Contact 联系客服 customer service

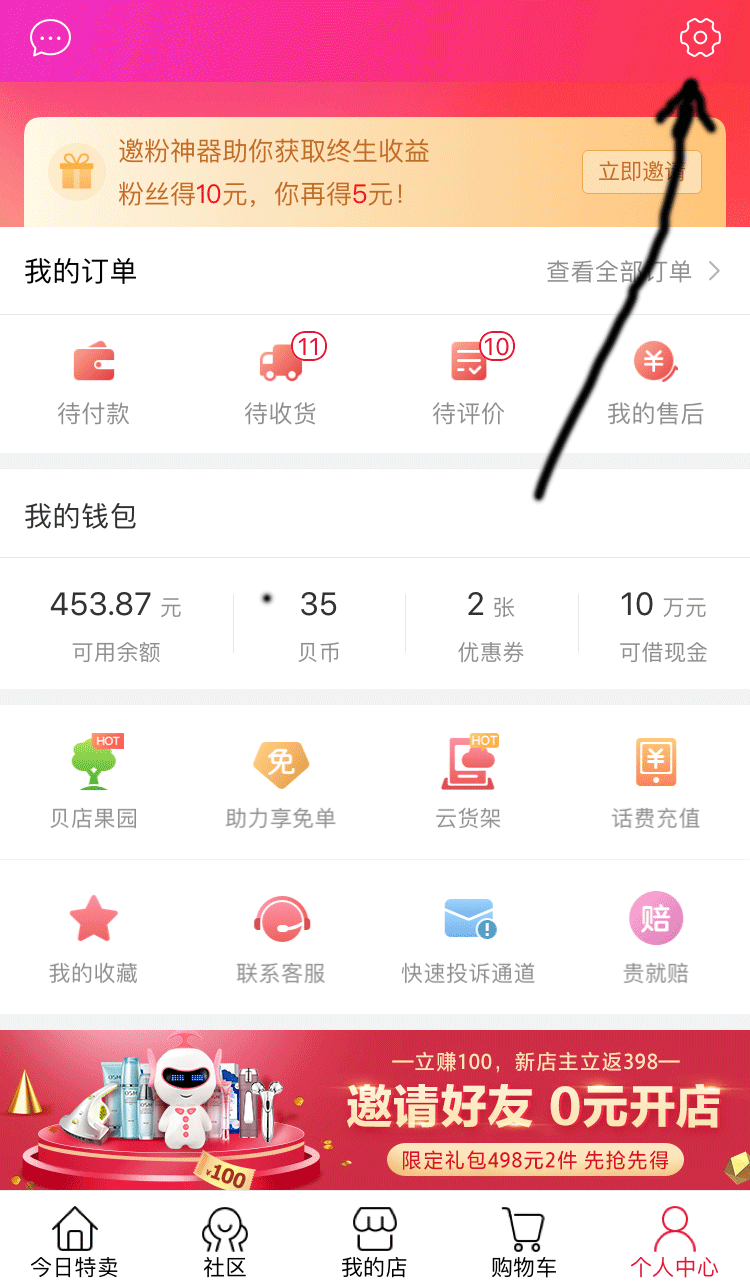(x=281, y=938)
